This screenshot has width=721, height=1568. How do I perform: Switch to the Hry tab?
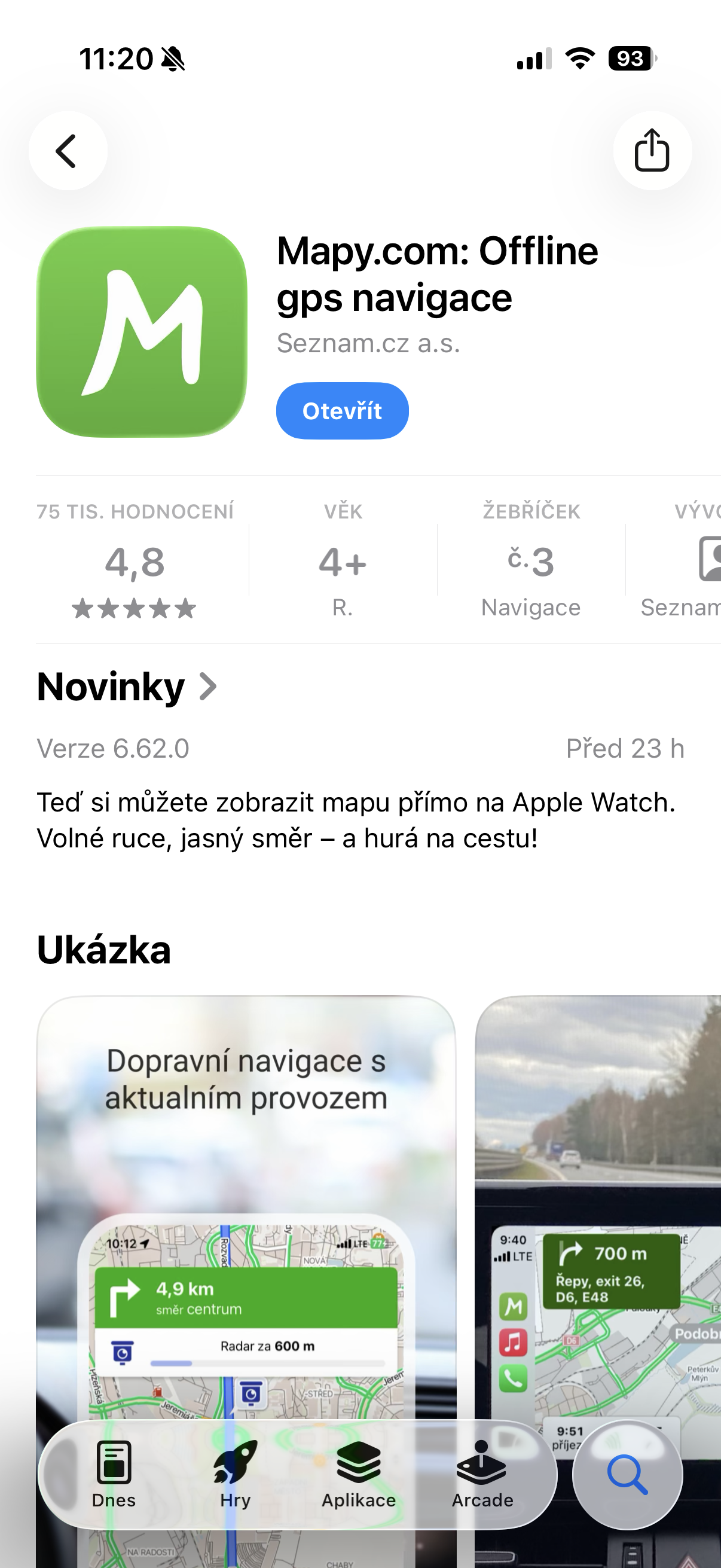coord(236,1473)
